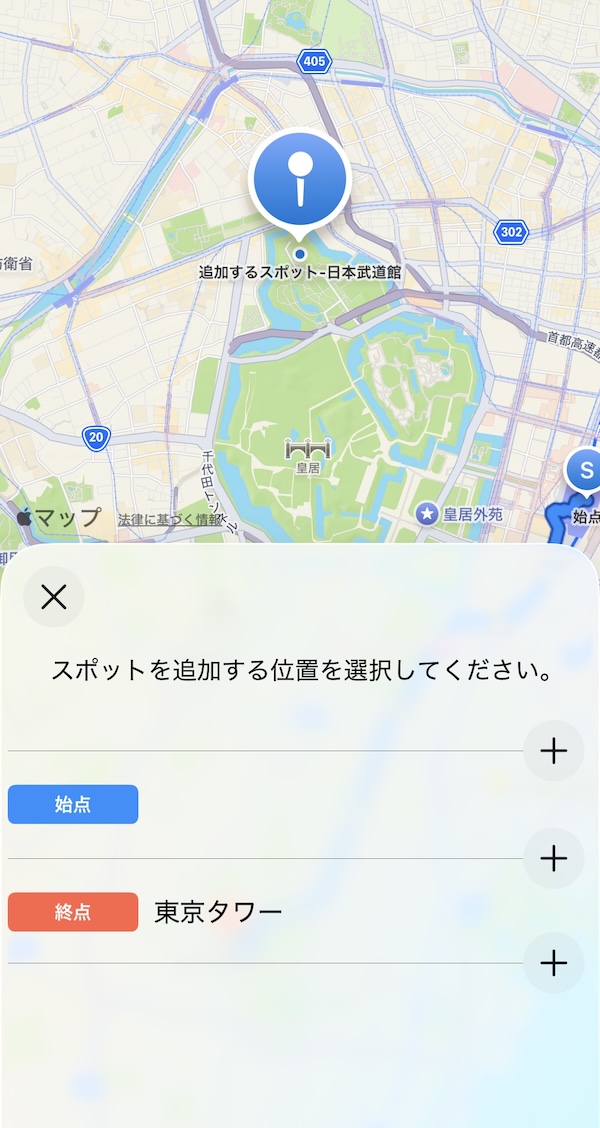The height and width of the screenshot is (1128, 600).
Task: Add the spot between 始点 and 終点
Action: click(553, 858)
